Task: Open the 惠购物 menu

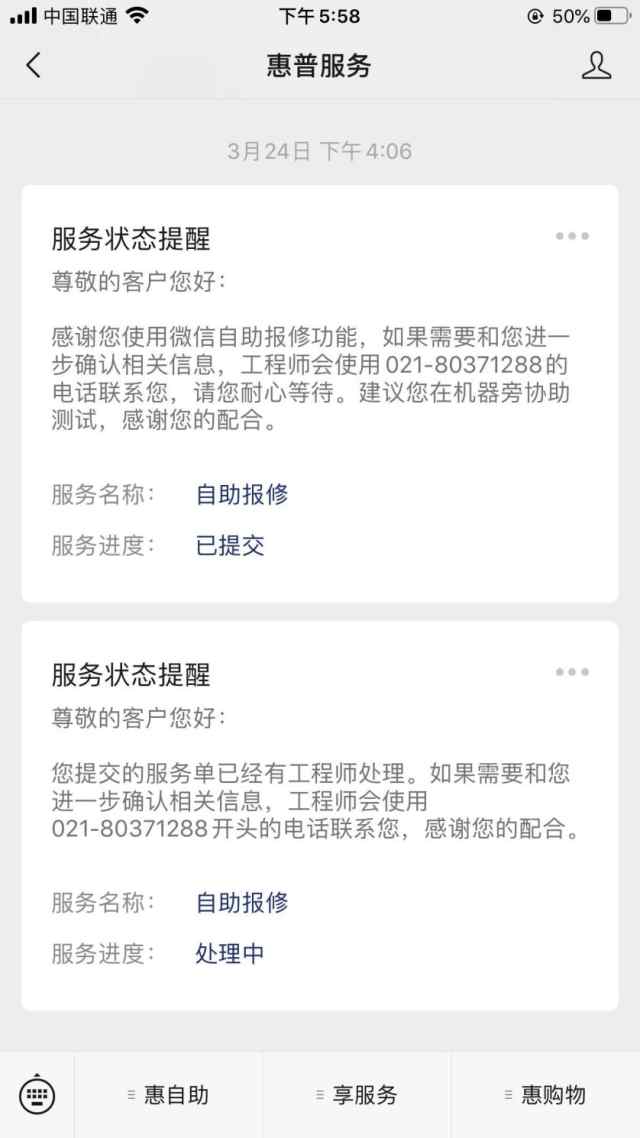Action: (x=545, y=1095)
